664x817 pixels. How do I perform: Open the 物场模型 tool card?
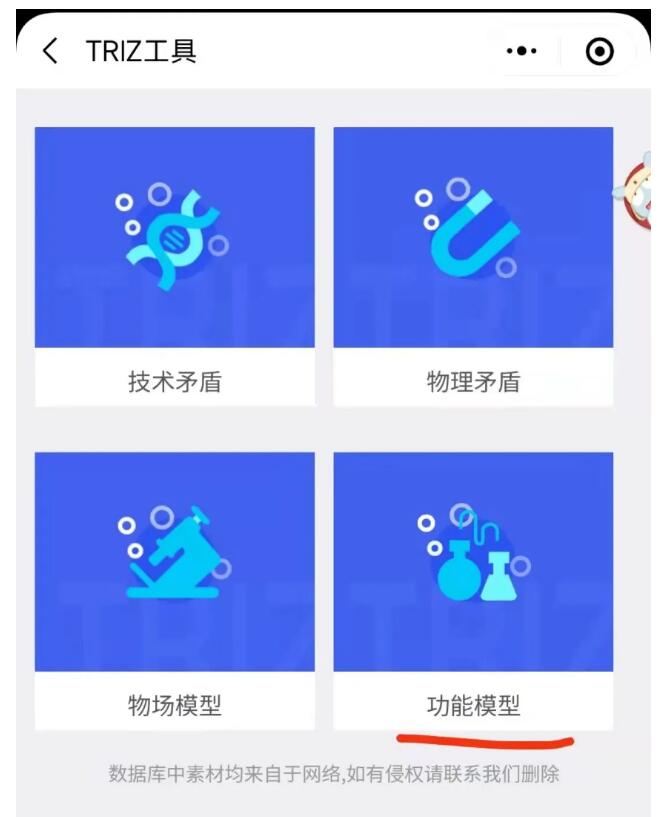(x=174, y=590)
